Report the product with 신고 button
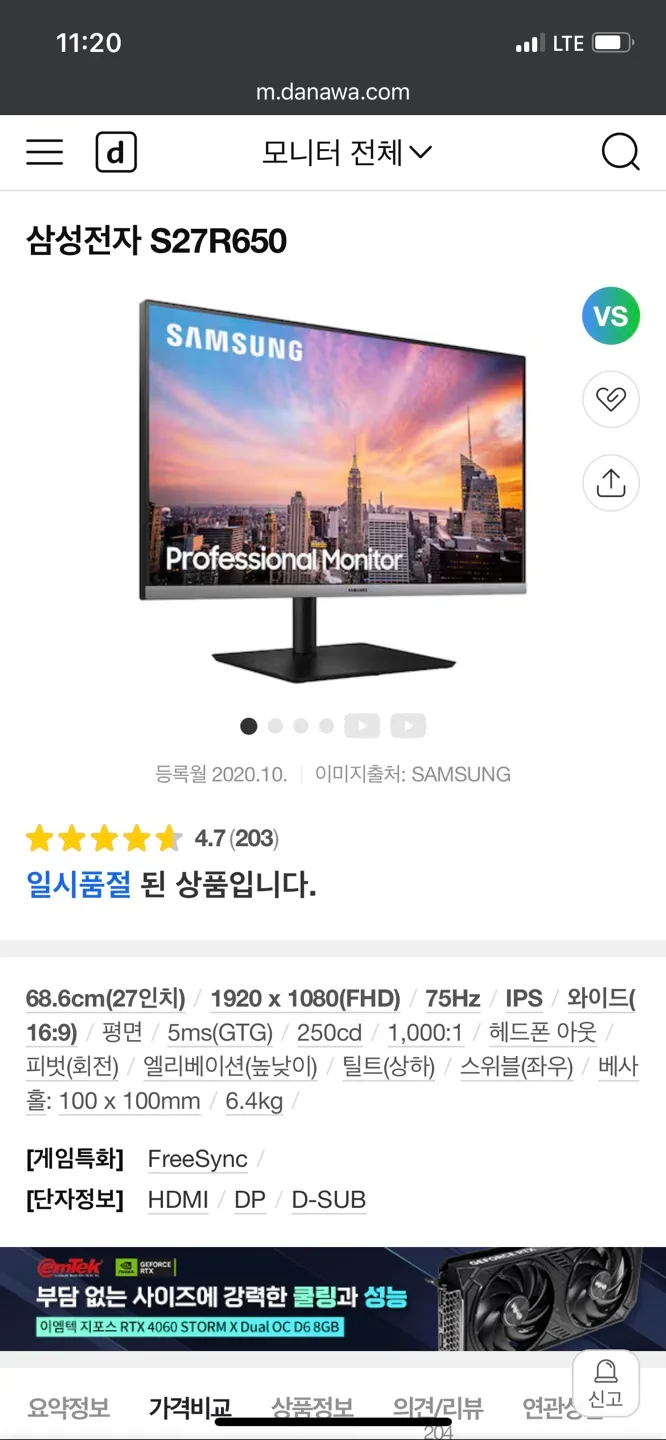This screenshot has height=1440, width=666. pyautogui.click(x=606, y=1384)
